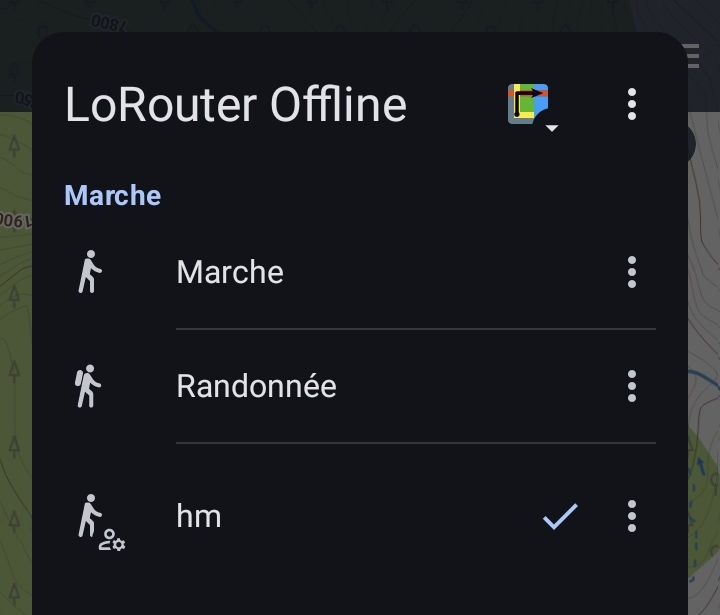This screenshot has width=720, height=615.
Task: Open more options for Marche profile
Action: (x=631, y=272)
